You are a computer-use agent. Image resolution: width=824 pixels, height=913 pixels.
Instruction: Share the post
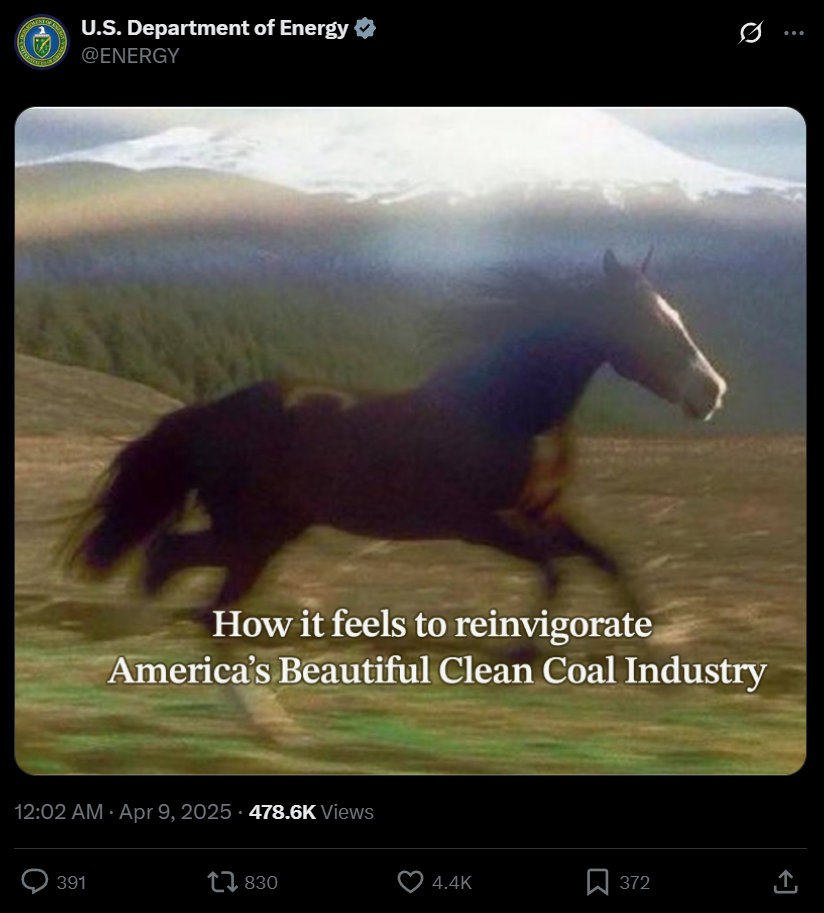point(786,881)
